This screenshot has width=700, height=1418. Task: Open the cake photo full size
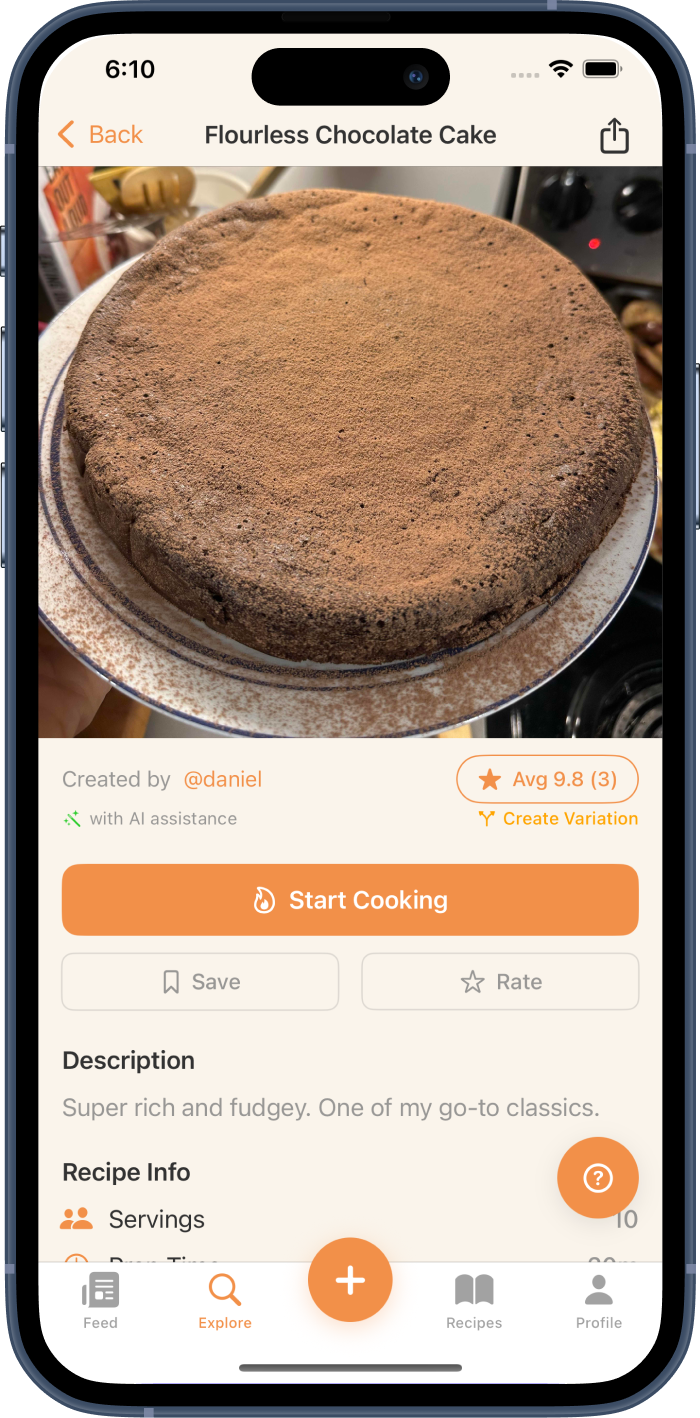(350, 450)
